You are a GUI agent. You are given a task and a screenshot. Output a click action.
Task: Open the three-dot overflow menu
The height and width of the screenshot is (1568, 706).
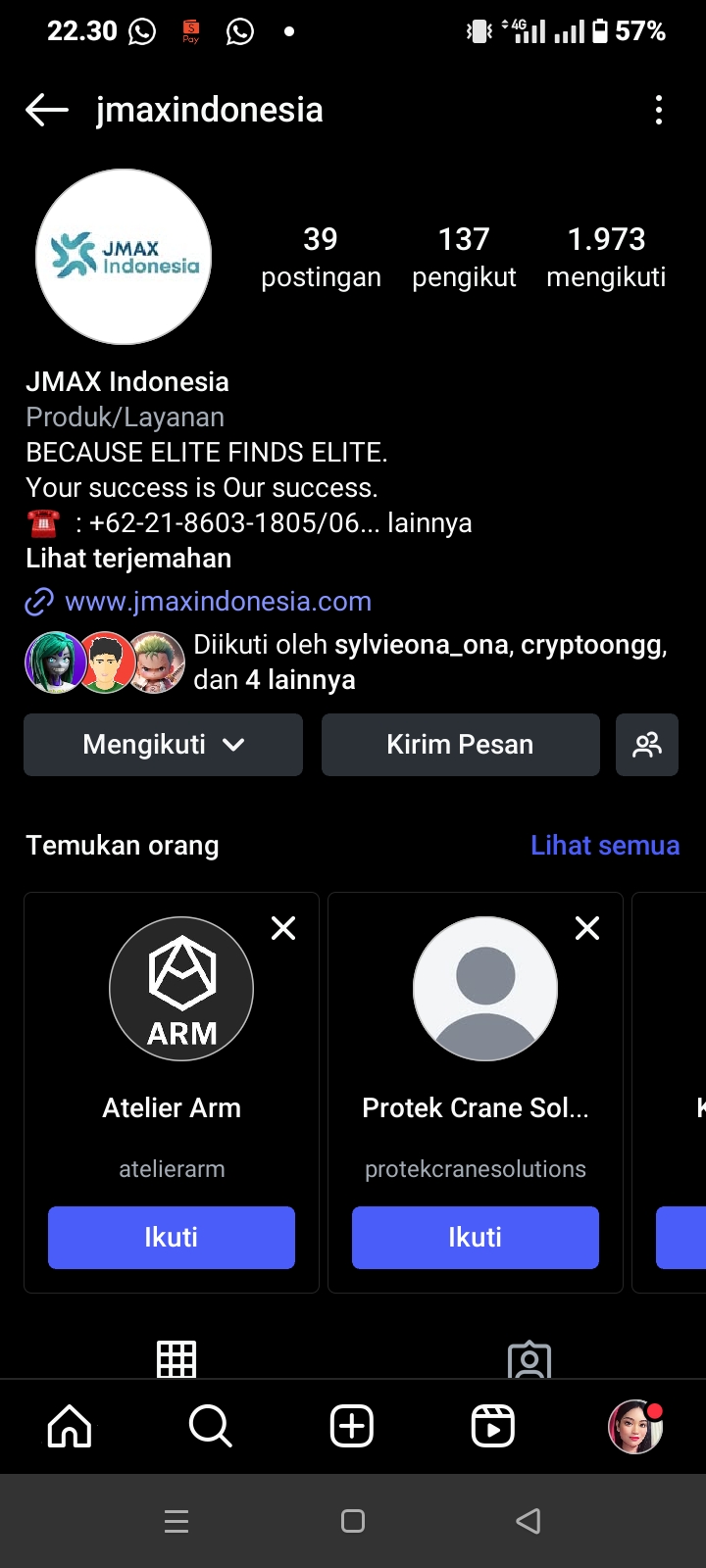click(659, 110)
